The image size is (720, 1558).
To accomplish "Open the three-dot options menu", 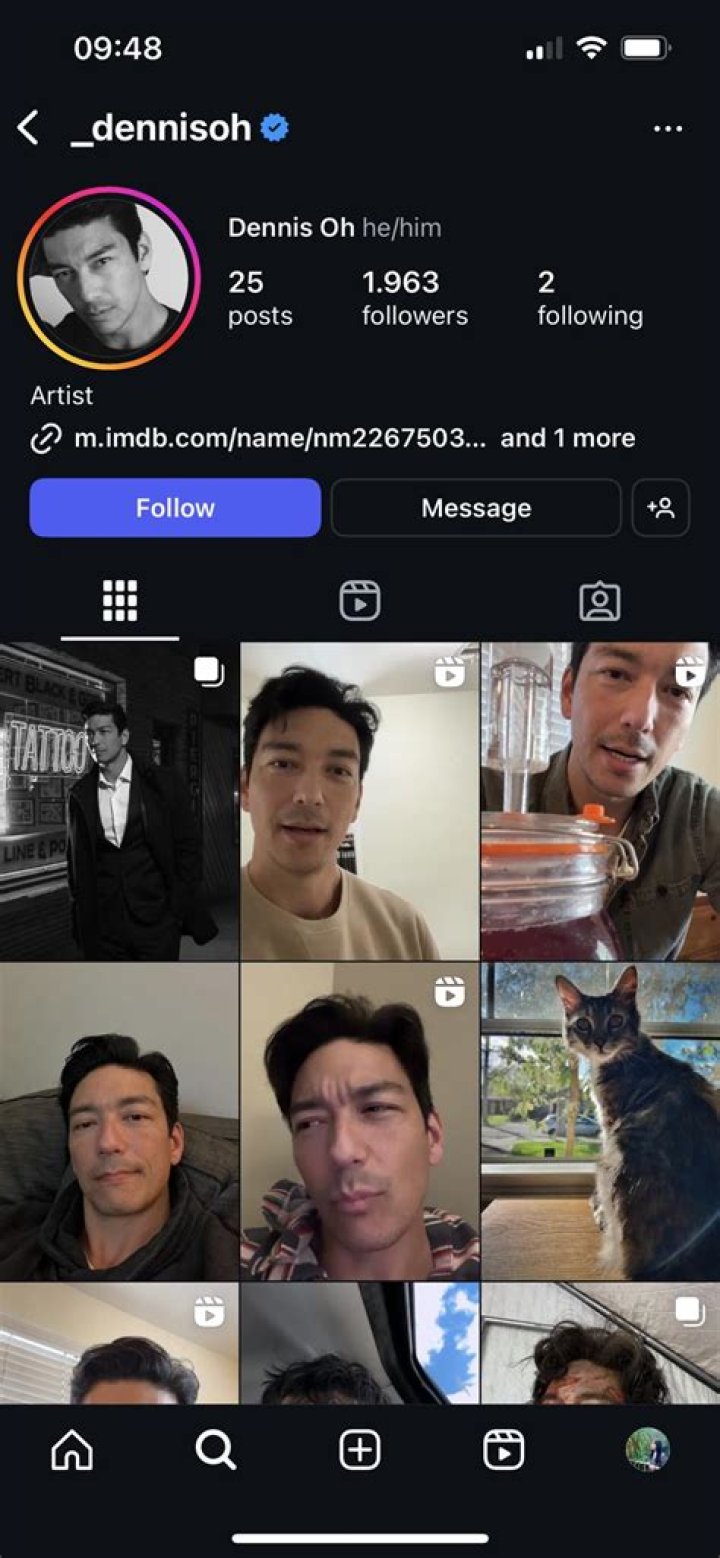I will [667, 129].
